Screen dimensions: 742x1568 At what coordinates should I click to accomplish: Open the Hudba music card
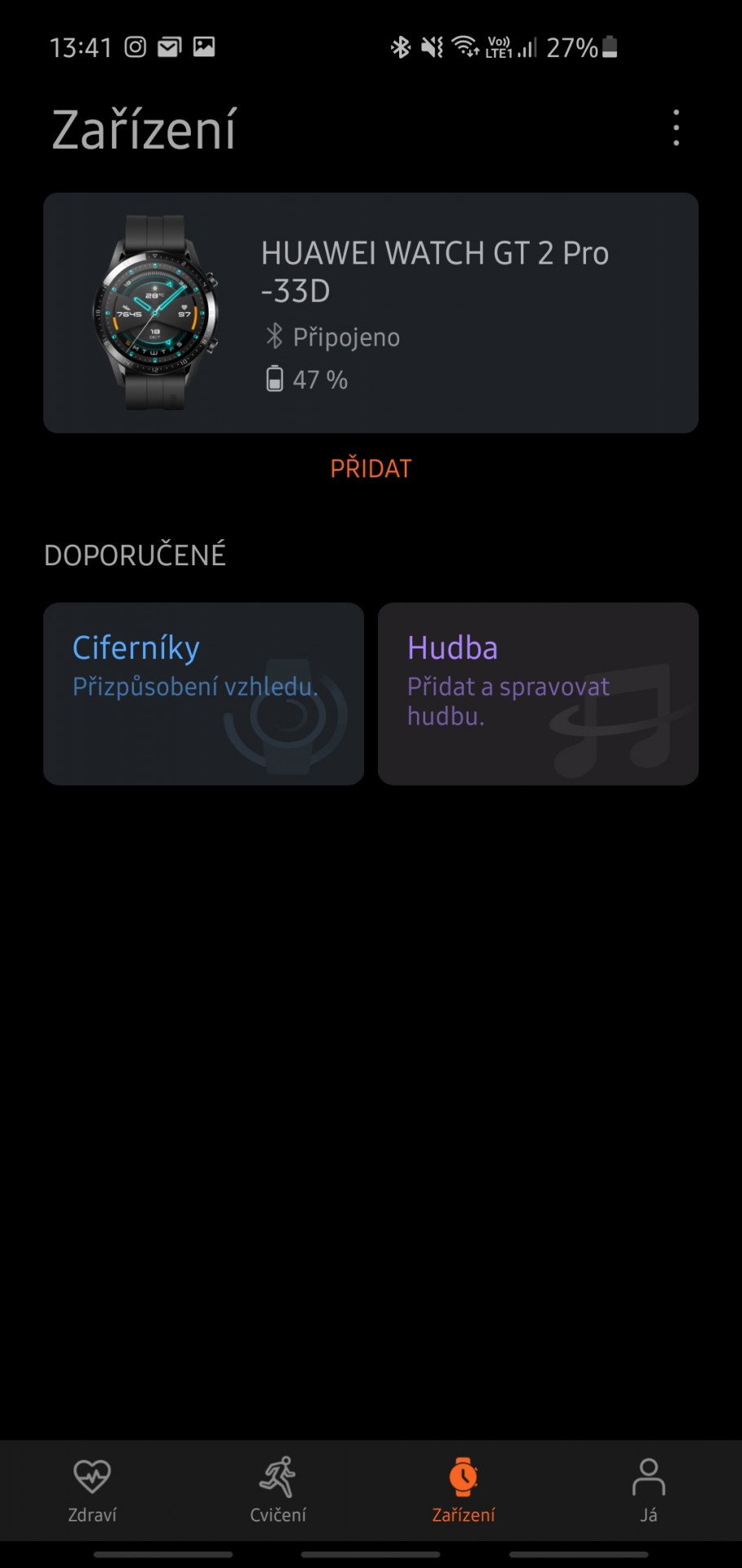(x=538, y=694)
